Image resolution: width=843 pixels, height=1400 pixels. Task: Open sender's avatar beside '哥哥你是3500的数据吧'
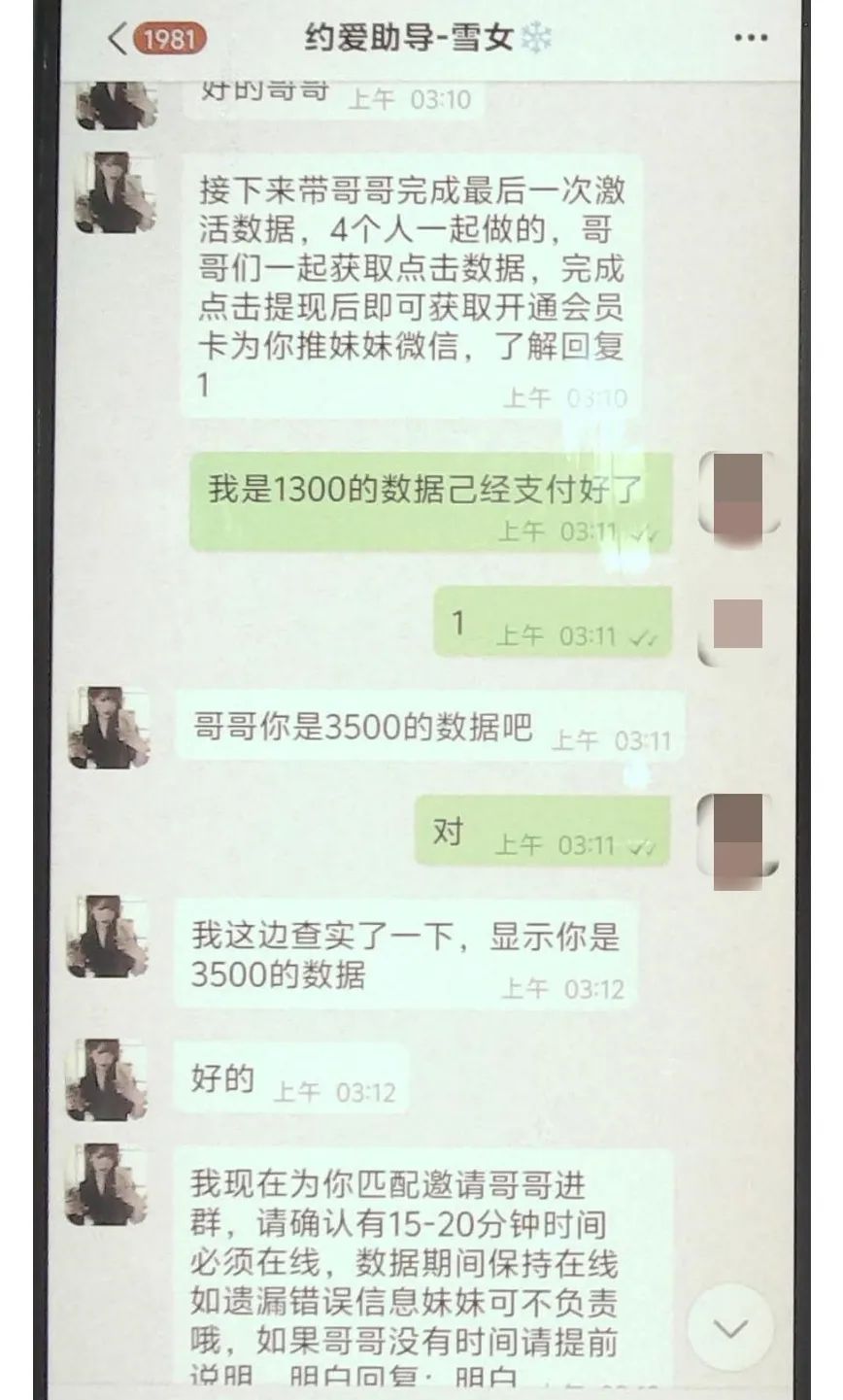tap(109, 728)
